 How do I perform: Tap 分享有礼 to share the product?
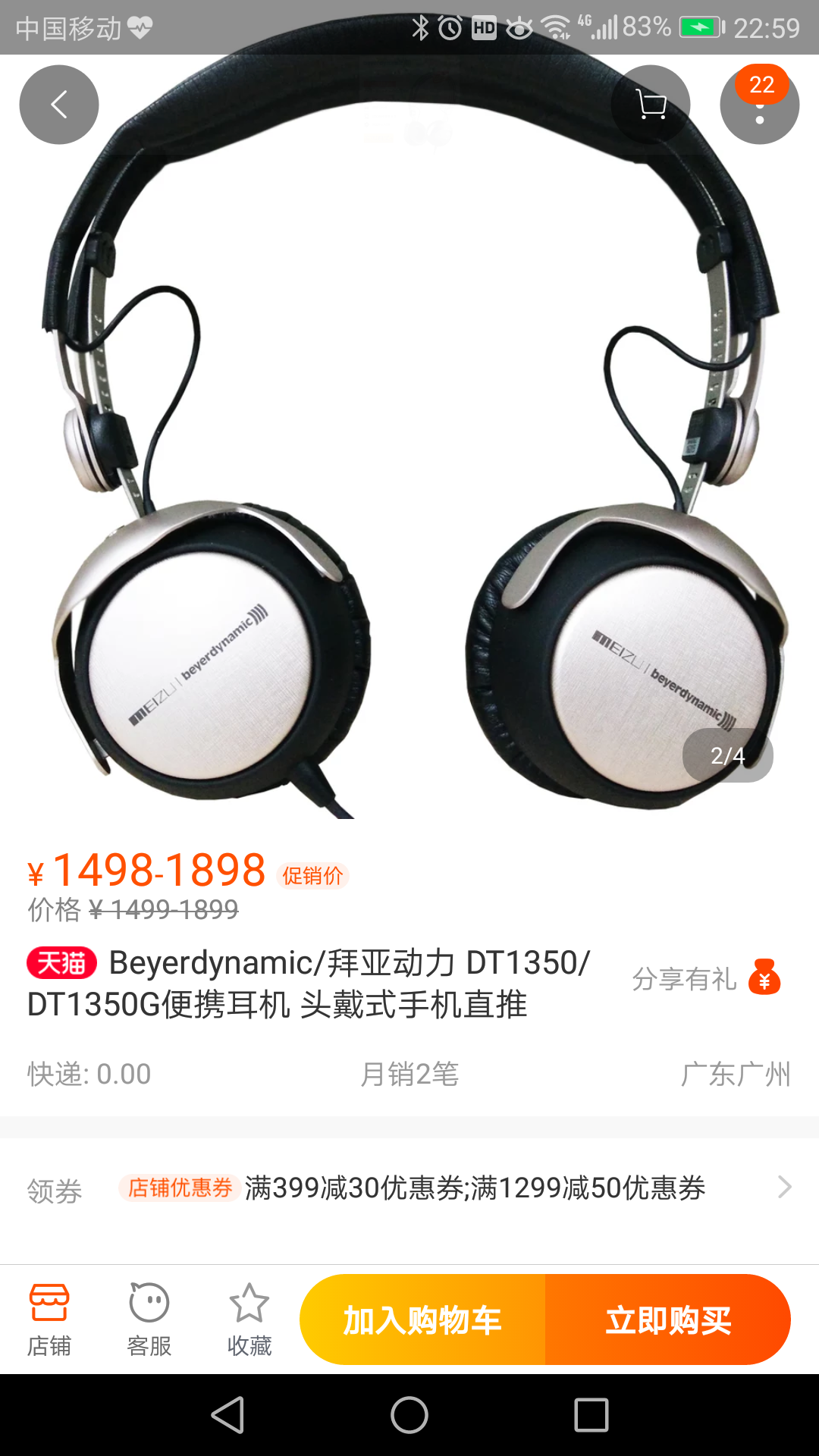[x=705, y=979]
